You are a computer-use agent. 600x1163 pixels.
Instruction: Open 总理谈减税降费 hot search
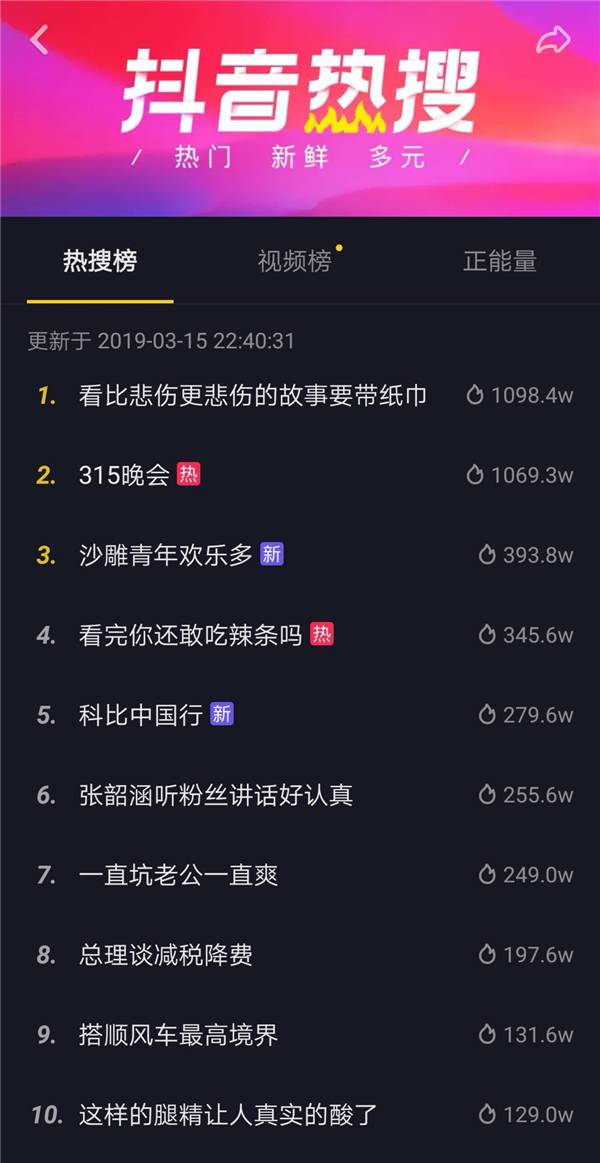(x=166, y=955)
